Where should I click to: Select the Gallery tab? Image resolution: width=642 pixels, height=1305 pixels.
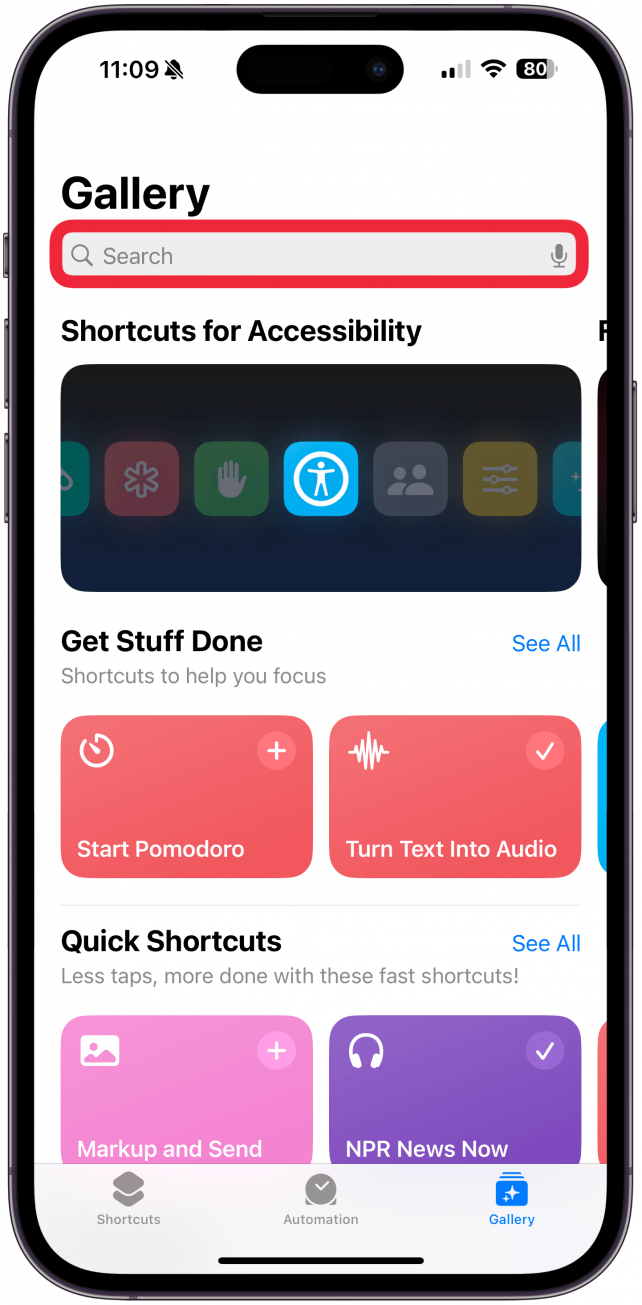click(511, 1199)
